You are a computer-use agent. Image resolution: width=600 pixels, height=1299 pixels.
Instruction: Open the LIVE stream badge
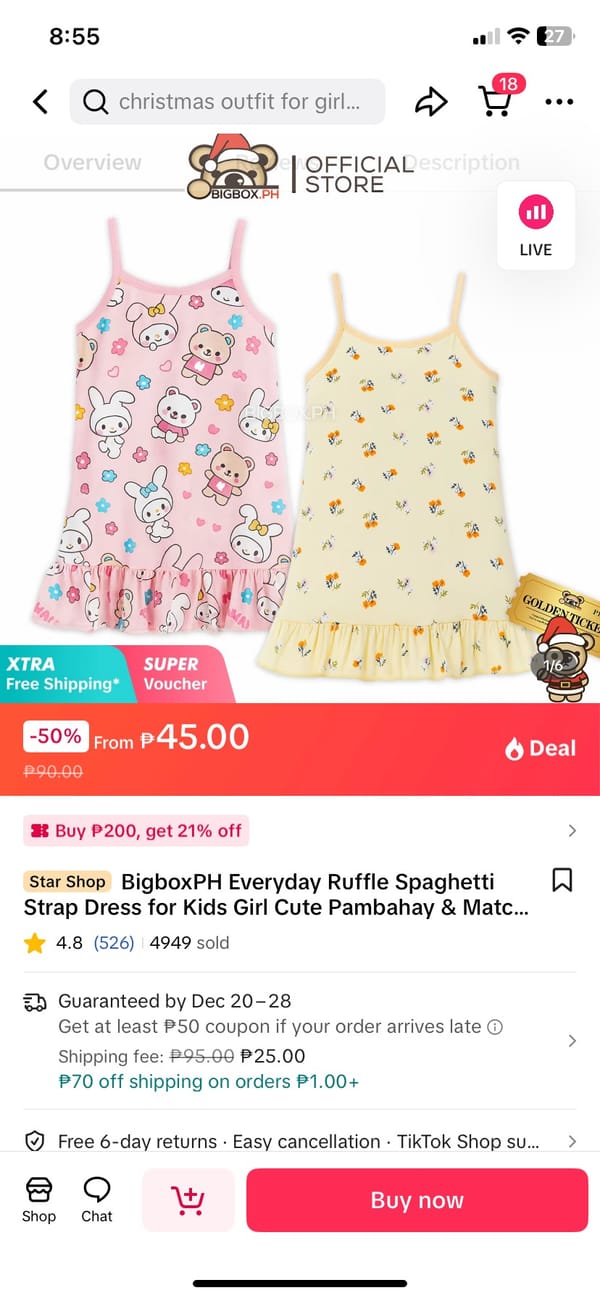(x=535, y=225)
